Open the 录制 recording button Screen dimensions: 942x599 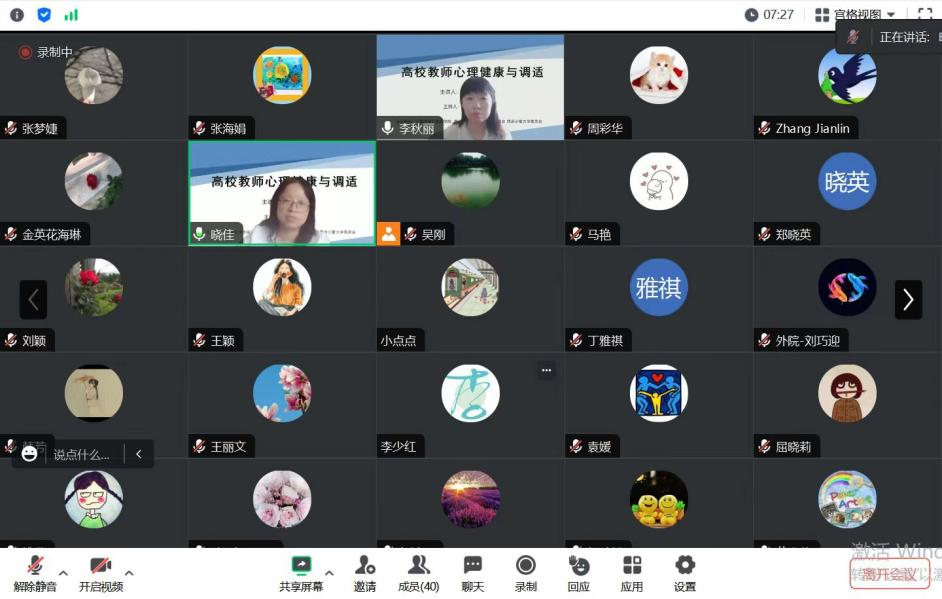(x=525, y=574)
